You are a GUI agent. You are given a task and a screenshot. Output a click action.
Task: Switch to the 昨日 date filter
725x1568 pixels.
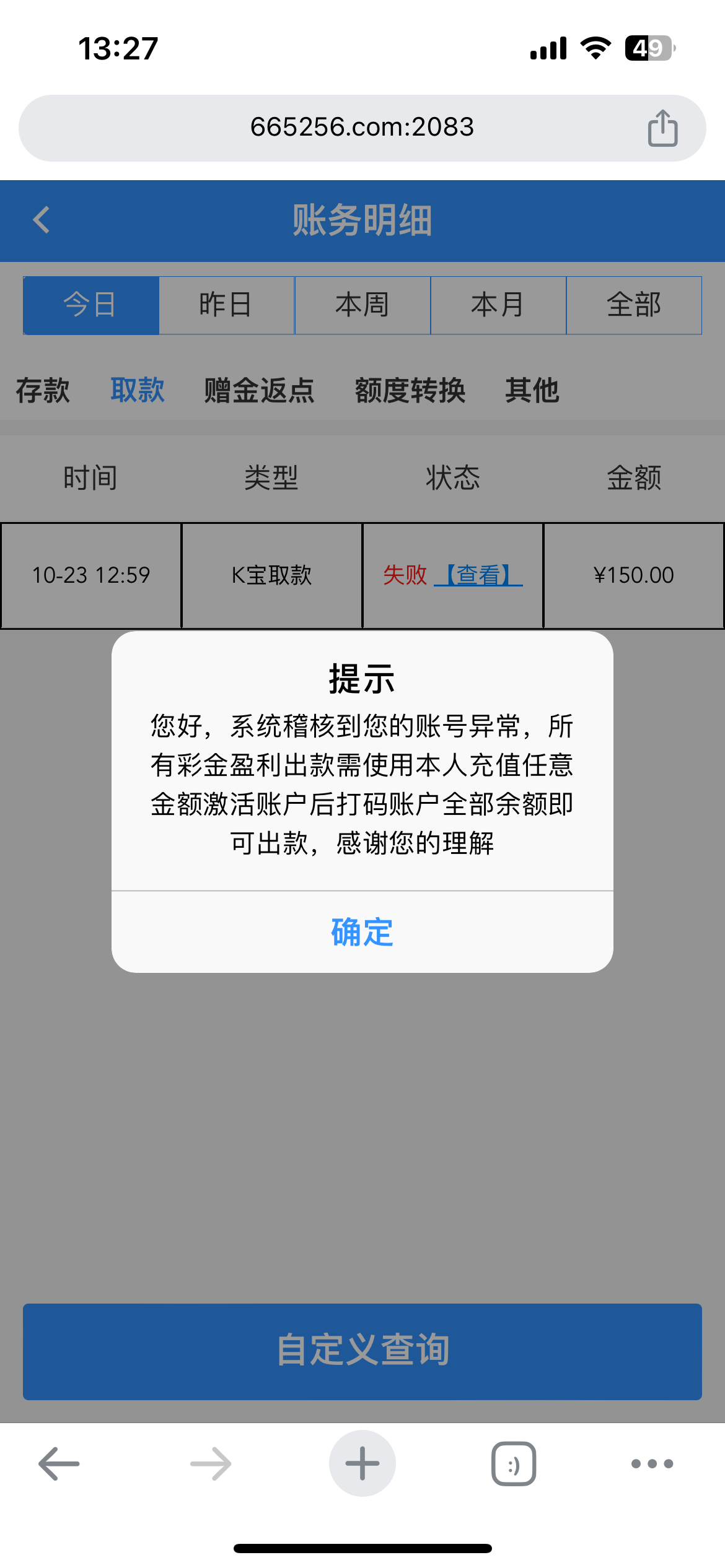[x=227, y=305]
